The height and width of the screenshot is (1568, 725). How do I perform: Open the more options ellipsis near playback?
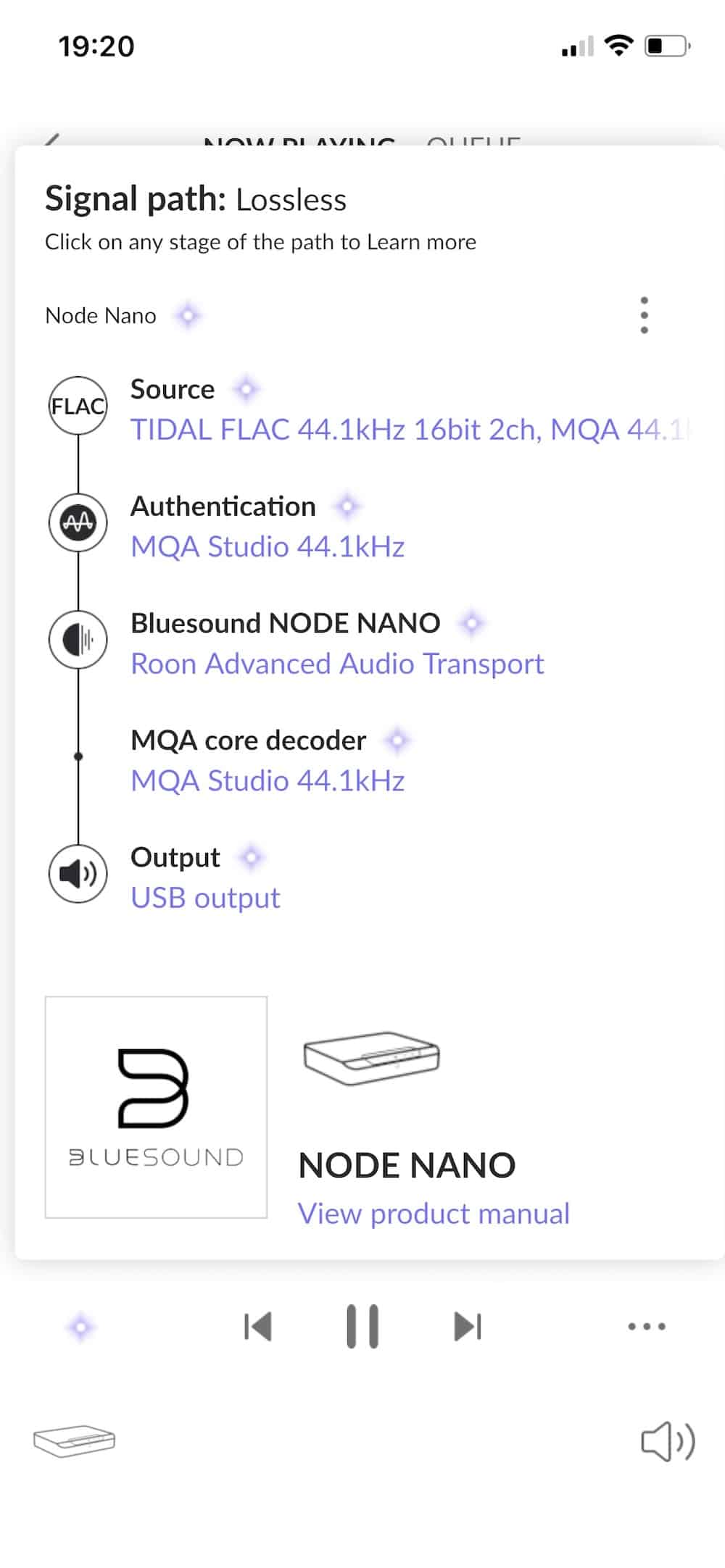(646, 1327)
